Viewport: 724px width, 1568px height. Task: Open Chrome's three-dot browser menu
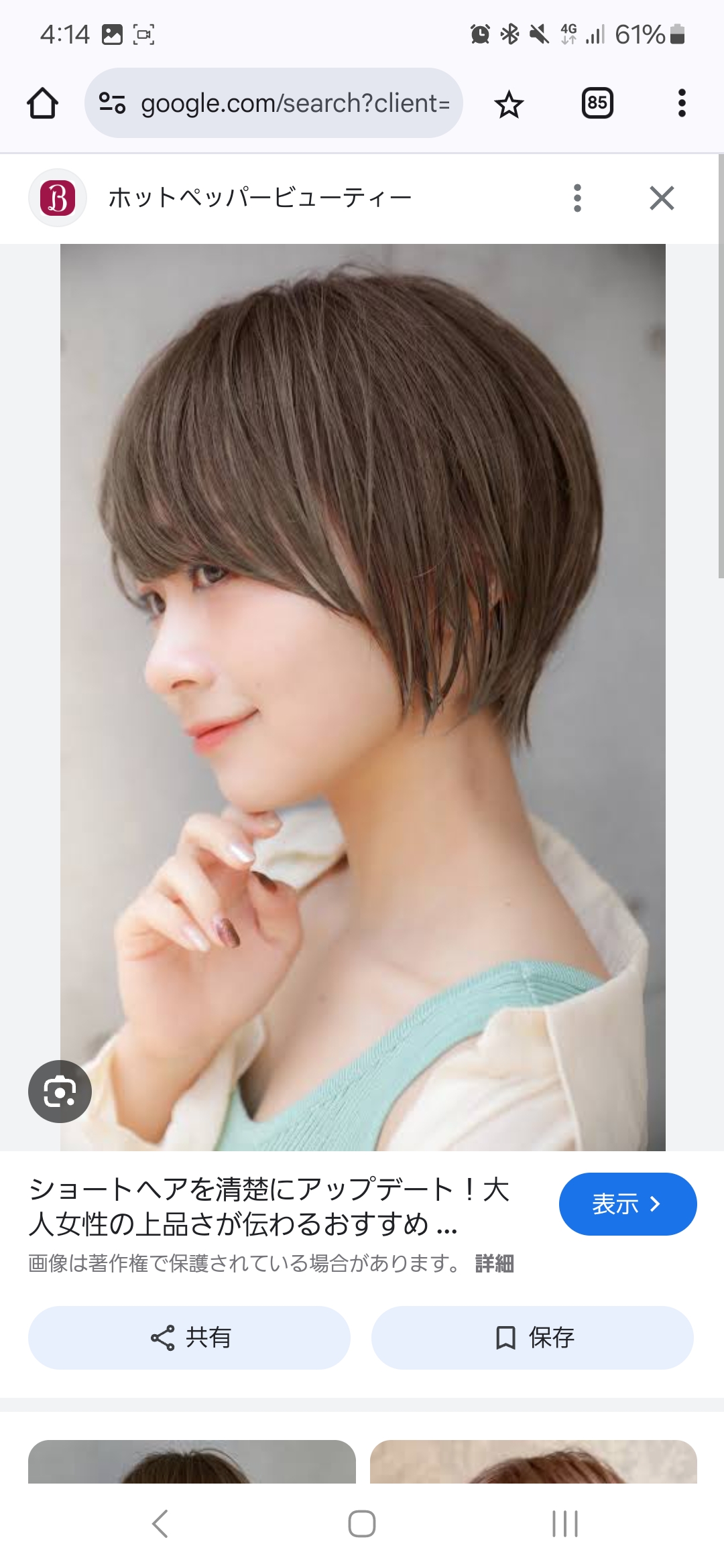point(681,103)
